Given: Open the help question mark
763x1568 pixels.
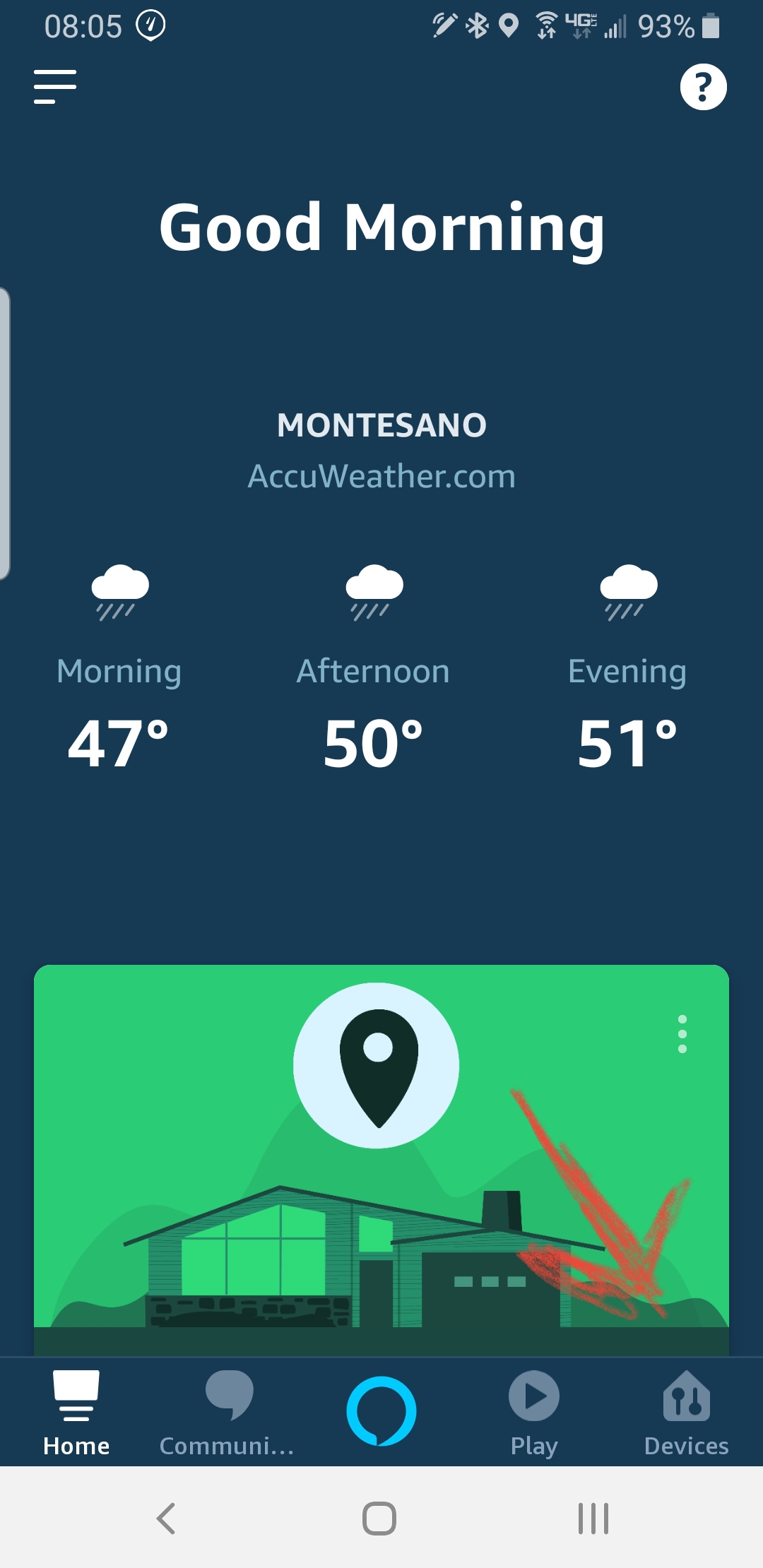Looking at the screenshot, I should point(703,87).
